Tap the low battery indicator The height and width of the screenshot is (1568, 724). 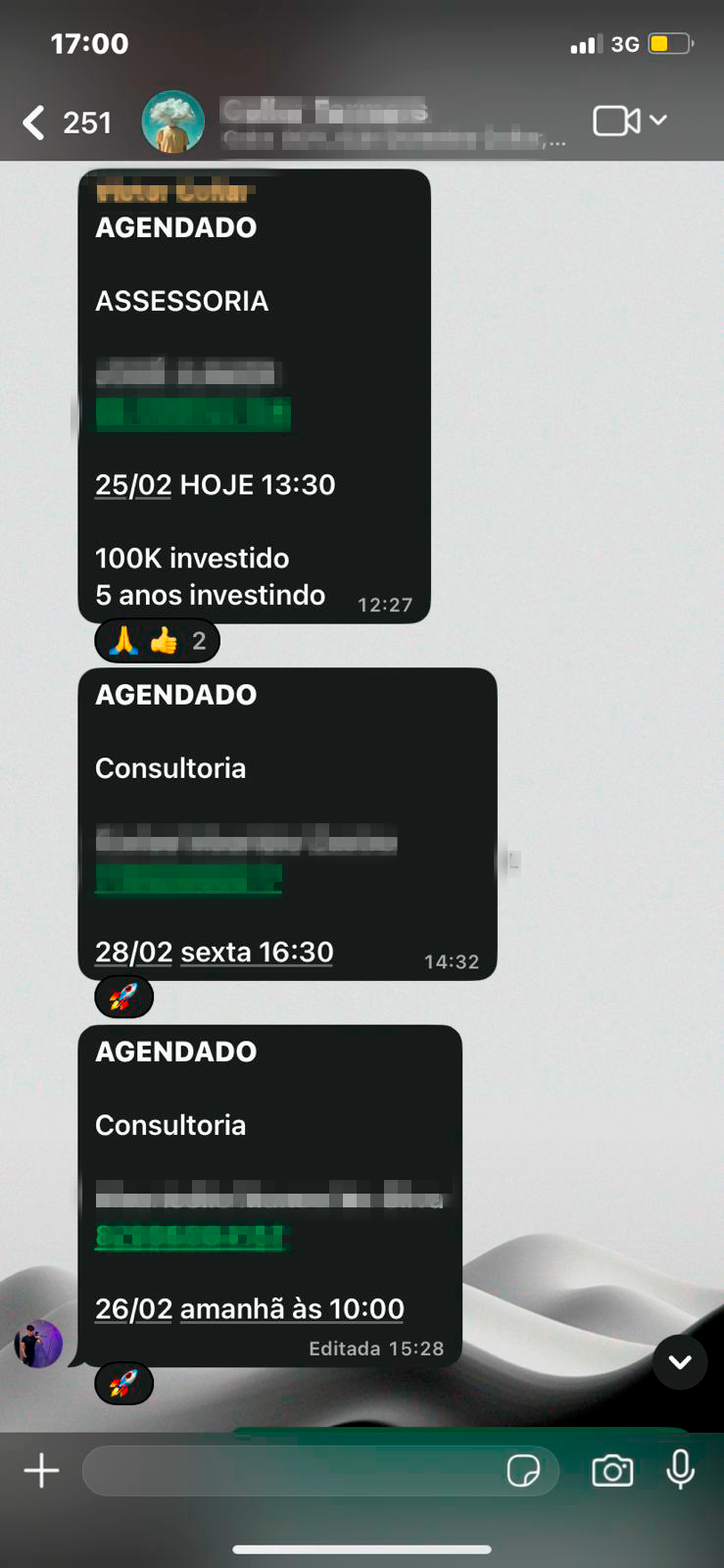(x=672, y=43)
